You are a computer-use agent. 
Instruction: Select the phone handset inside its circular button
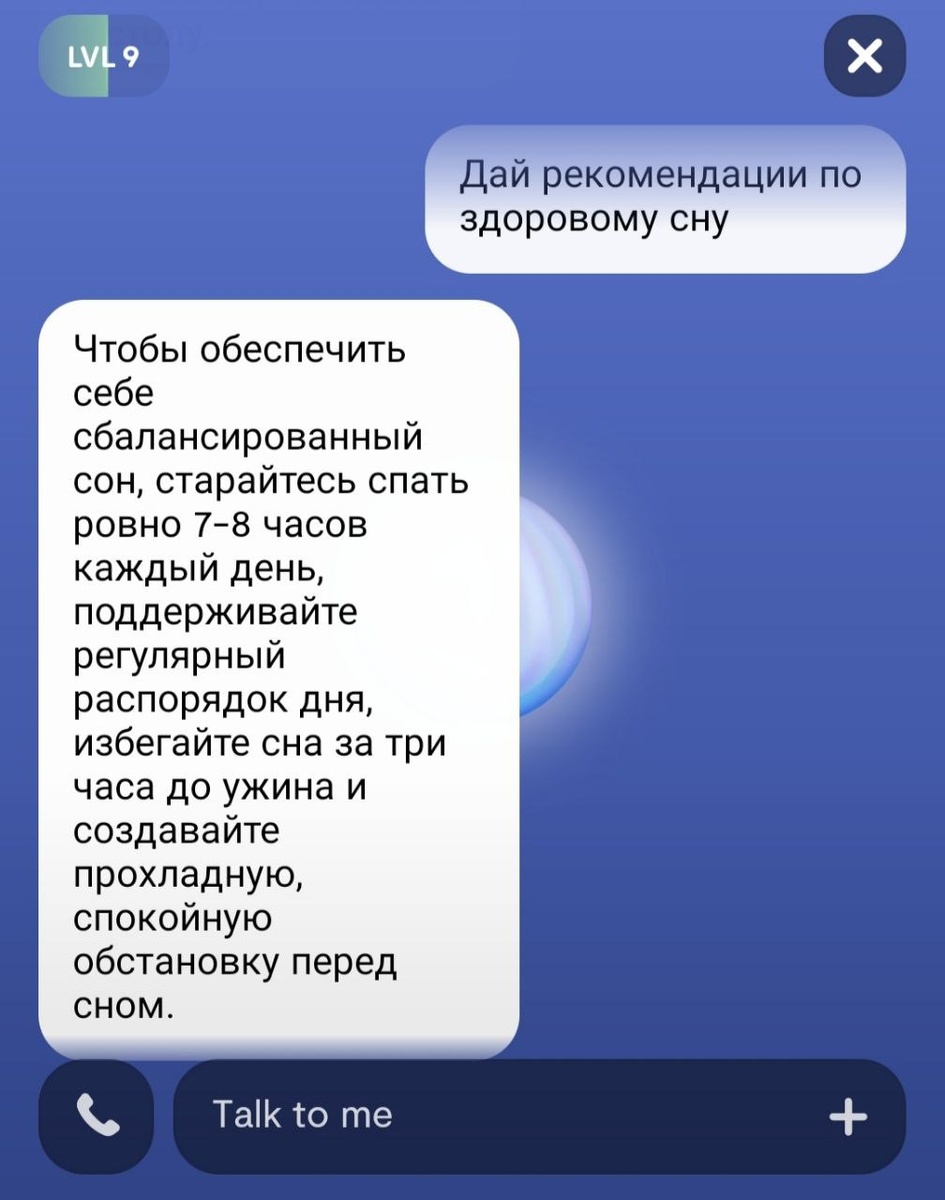[x=95, y=1115]
